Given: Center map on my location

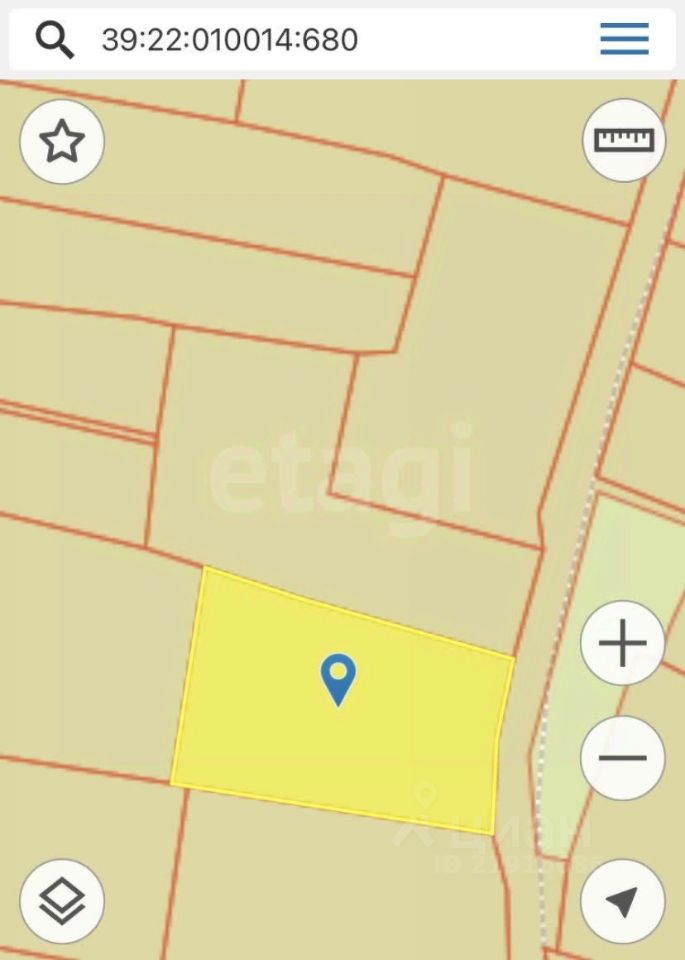Looking at the screenshot, I should tap(622, 902).
